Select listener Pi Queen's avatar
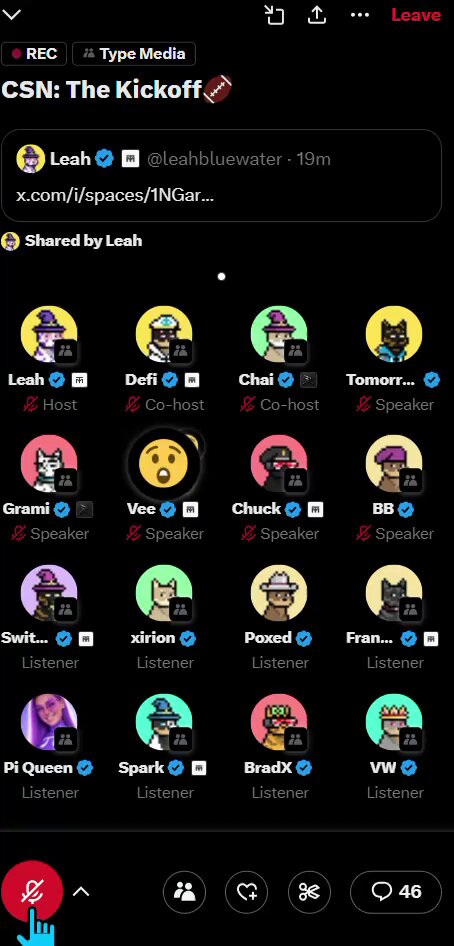This screenshot has width=454, height=946. point(49,722)
